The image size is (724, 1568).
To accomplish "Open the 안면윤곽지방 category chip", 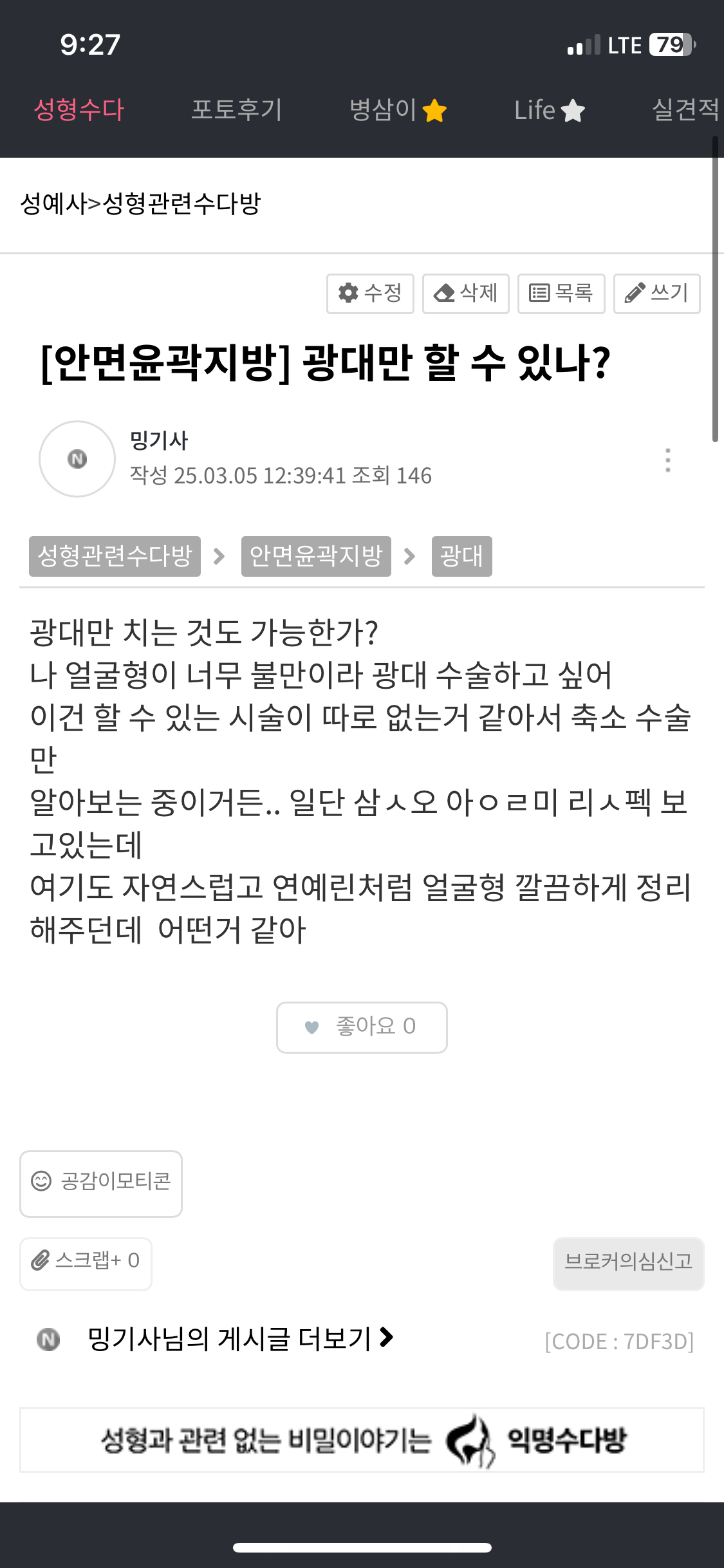I will (x=316, y=556).
